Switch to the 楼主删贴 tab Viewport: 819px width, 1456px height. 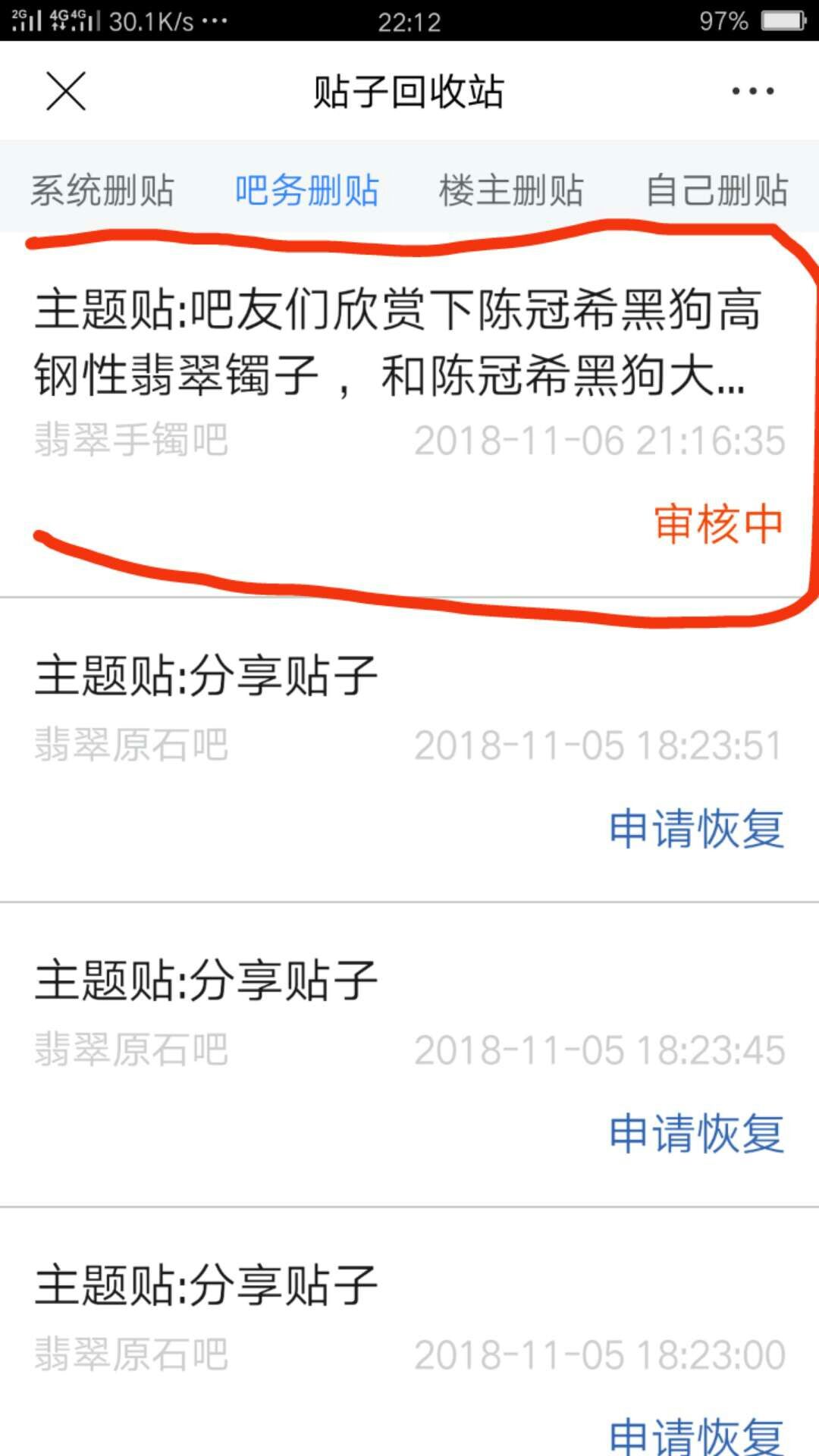[511, 190]
